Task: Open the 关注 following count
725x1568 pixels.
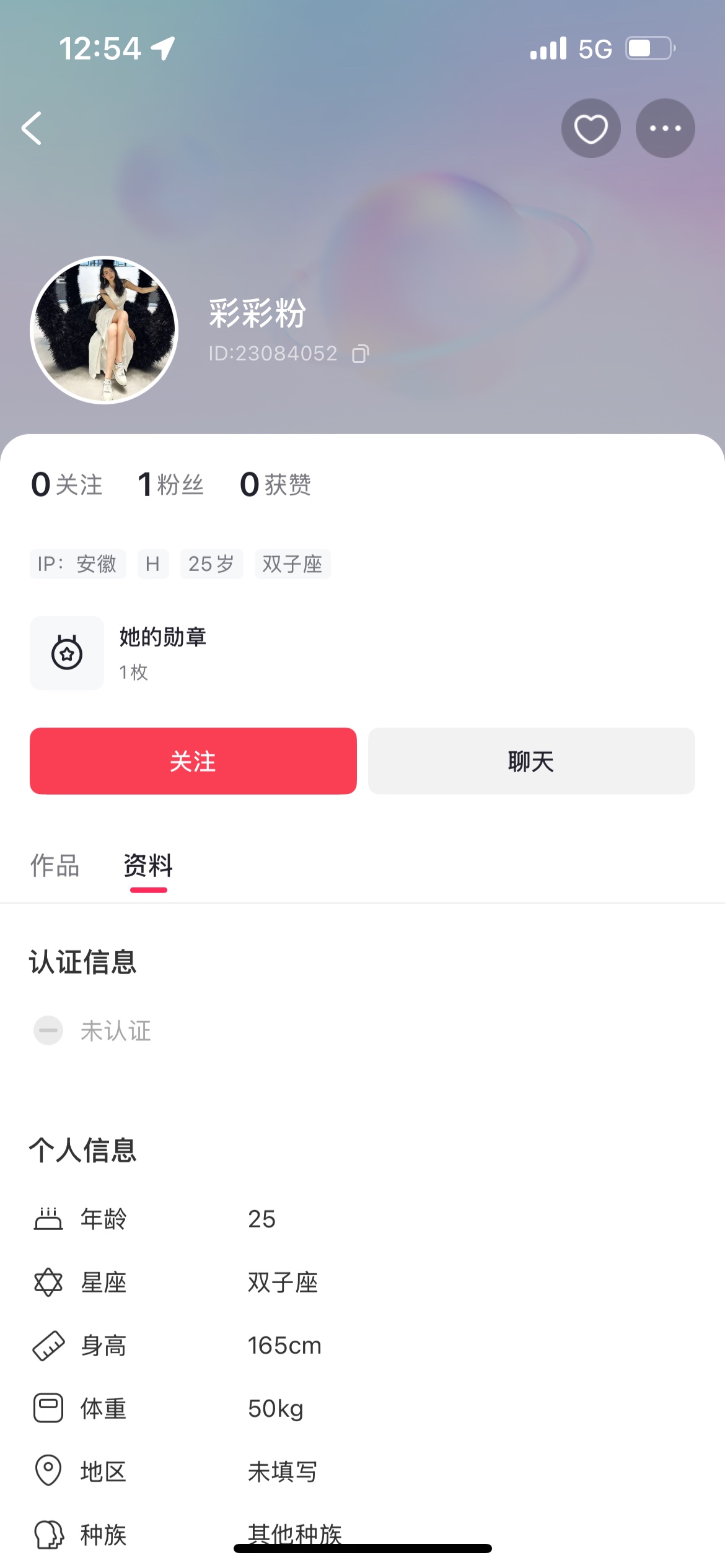Action: tap(67, 484)
